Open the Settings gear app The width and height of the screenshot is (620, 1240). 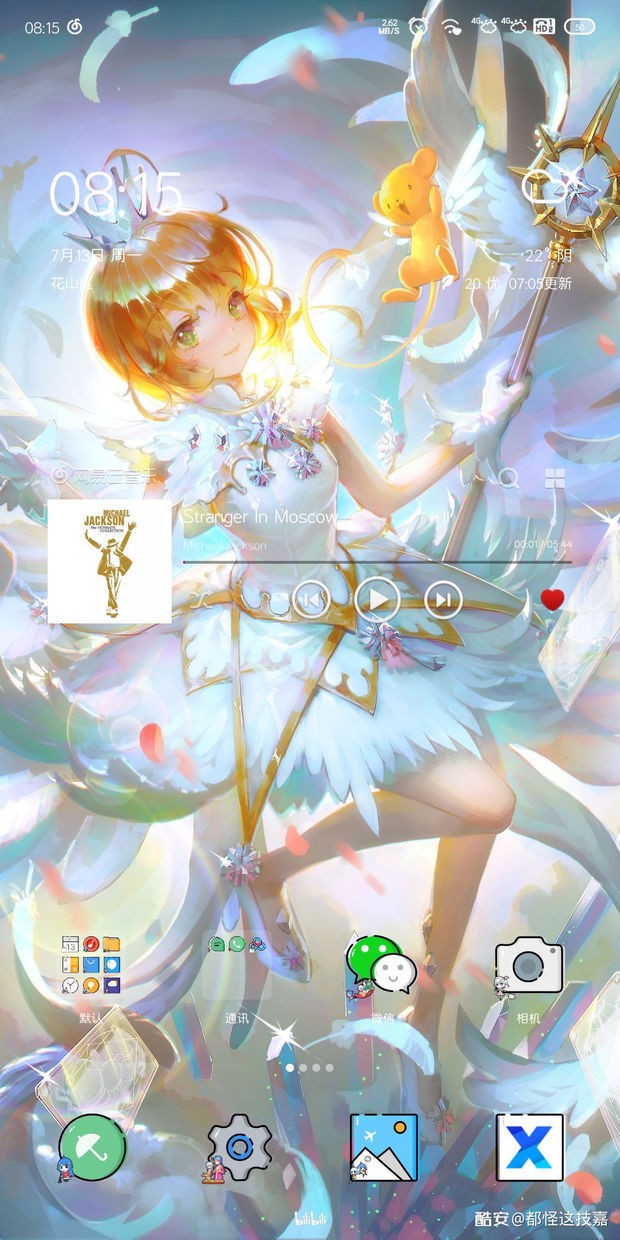(x=238, y=1148)
